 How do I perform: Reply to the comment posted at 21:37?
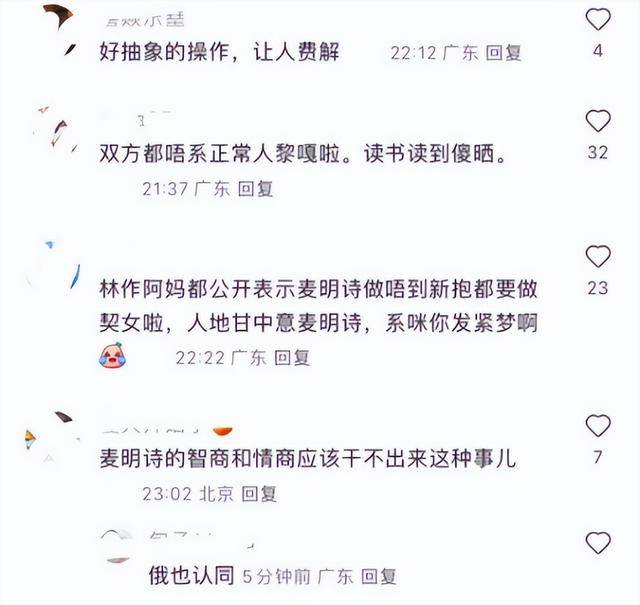click(x=255, y=188)
